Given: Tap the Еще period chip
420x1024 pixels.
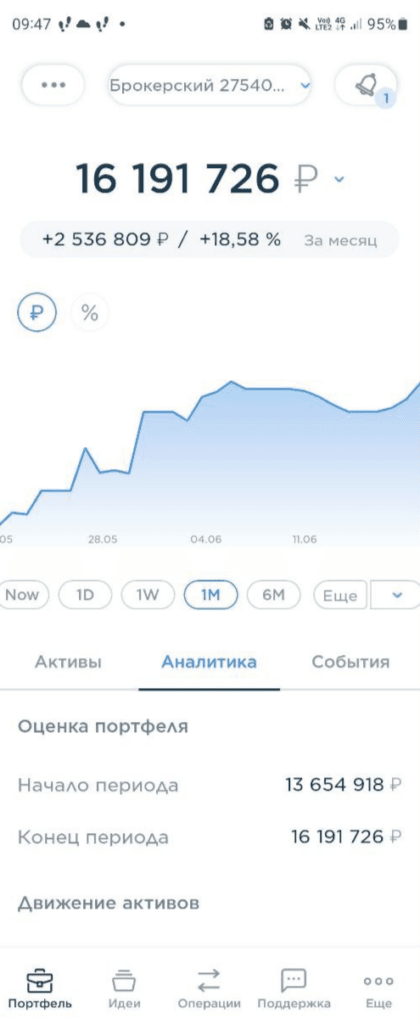Looking at the screenshot, I should [340, 595].
